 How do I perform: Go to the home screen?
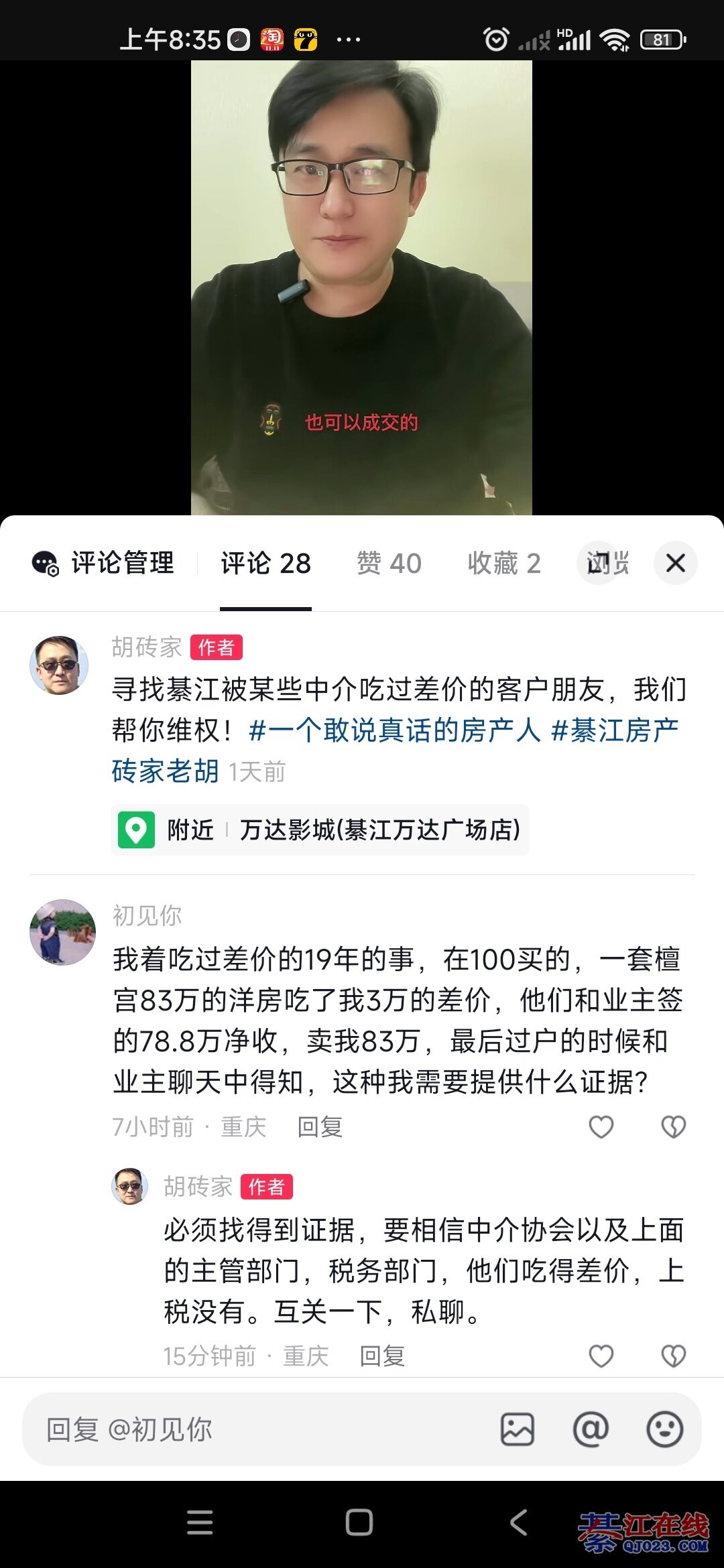(x=359, y=1522)
